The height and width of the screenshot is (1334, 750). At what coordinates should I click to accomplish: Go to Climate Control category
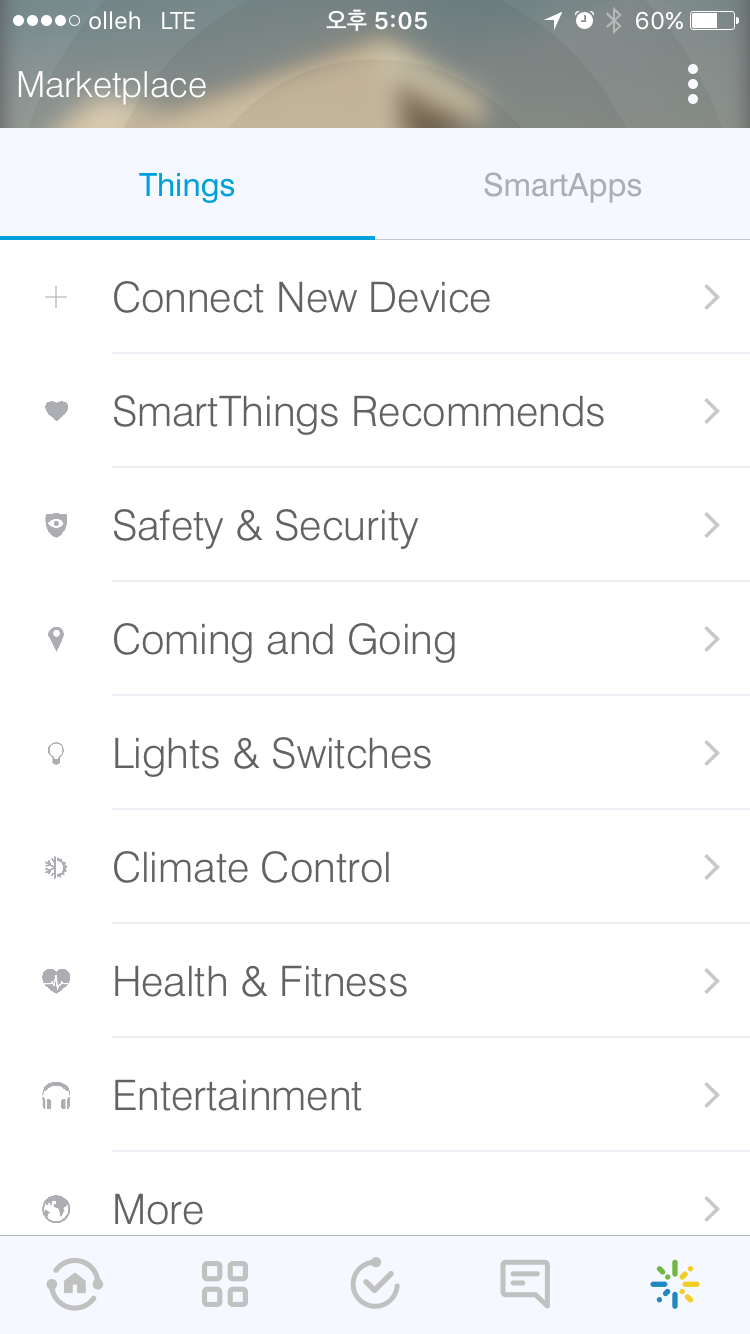pyautogui.click(x=375, y=868)
